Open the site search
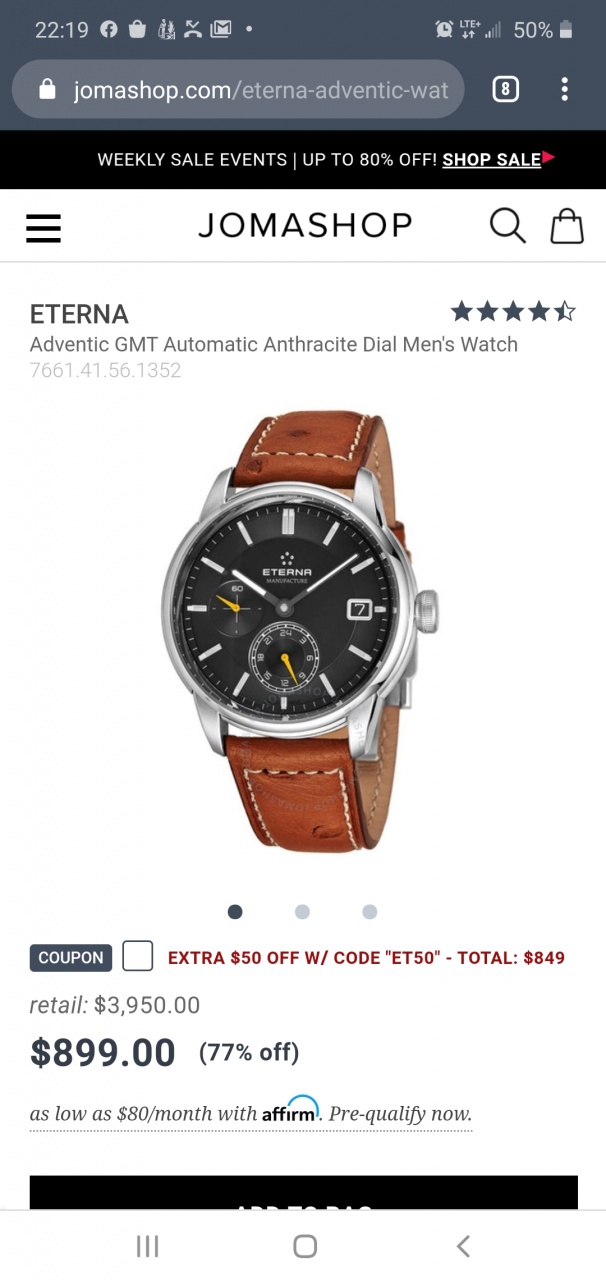The height and width of the screenshot is (1280, 606). point(507,226)
